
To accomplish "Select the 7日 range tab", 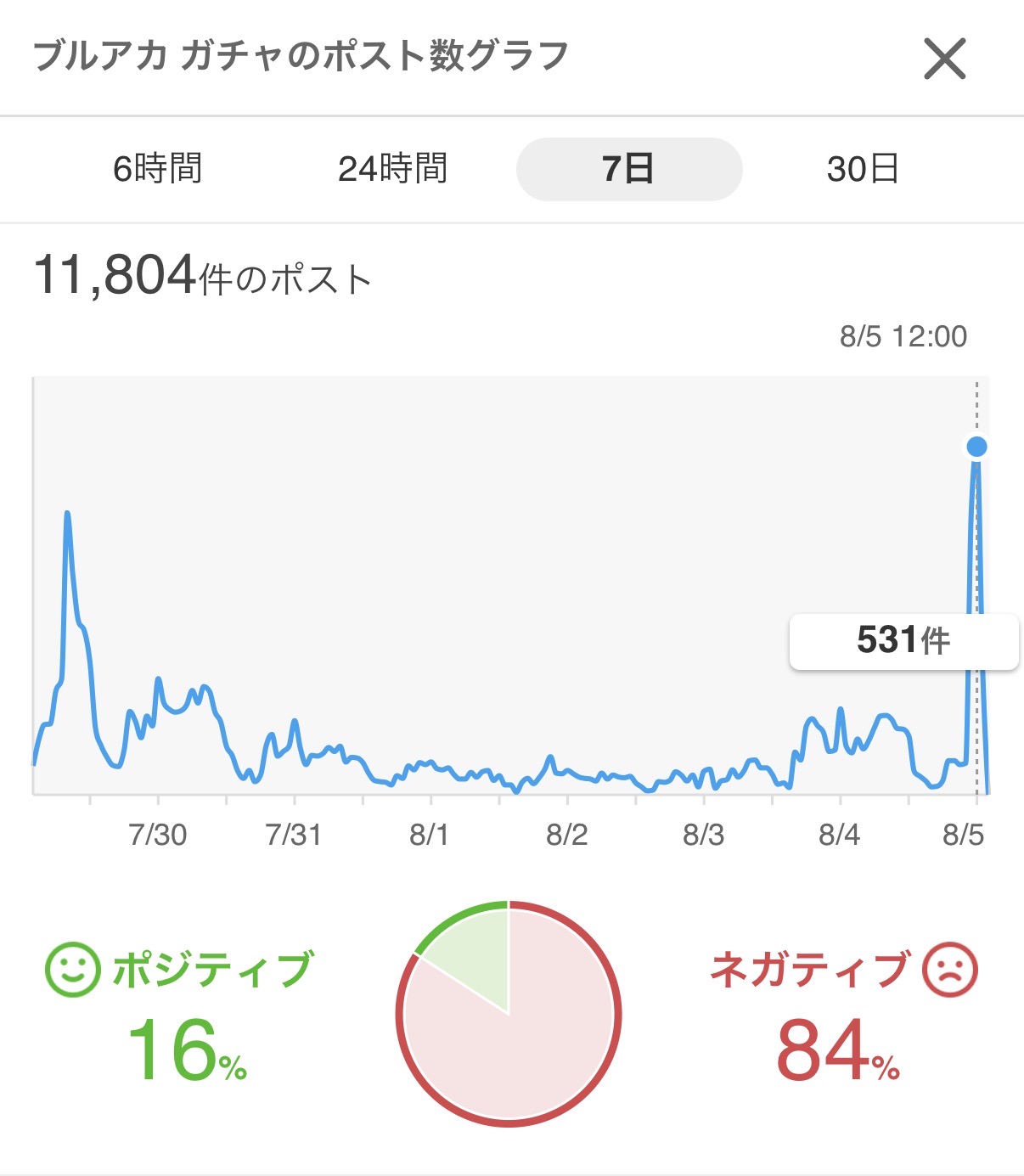I will [x=629, y=169].
